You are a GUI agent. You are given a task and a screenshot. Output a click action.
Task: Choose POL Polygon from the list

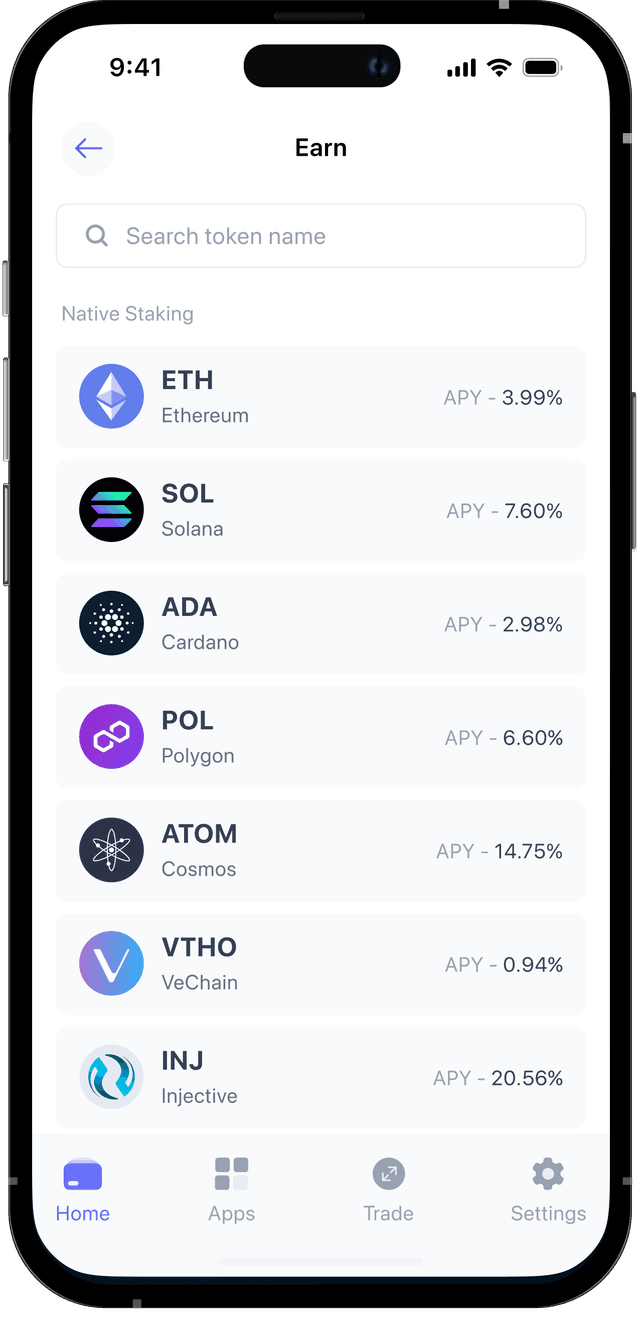tap(320, 737)
